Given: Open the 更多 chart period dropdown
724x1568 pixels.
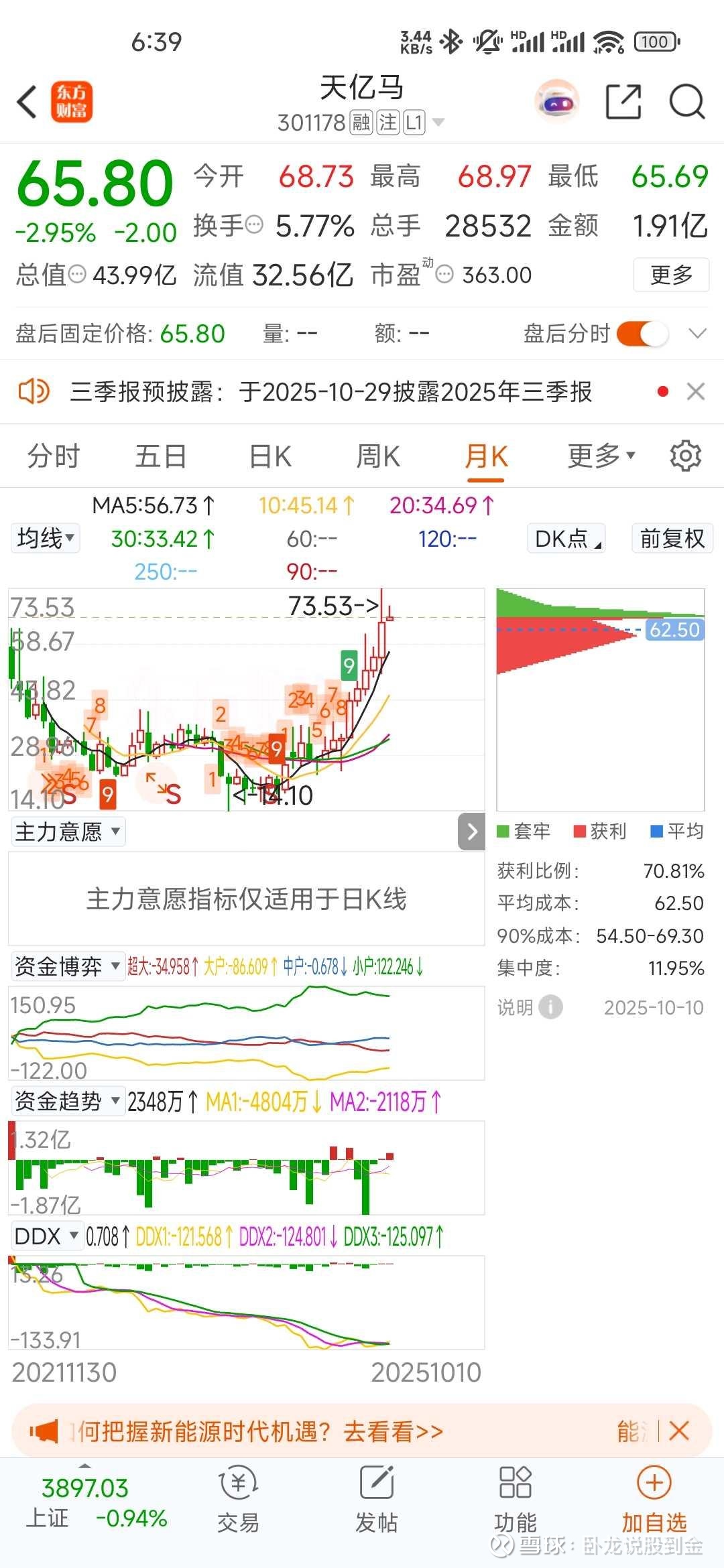Looking at the screenshot, I should click(x=601, y=456).
